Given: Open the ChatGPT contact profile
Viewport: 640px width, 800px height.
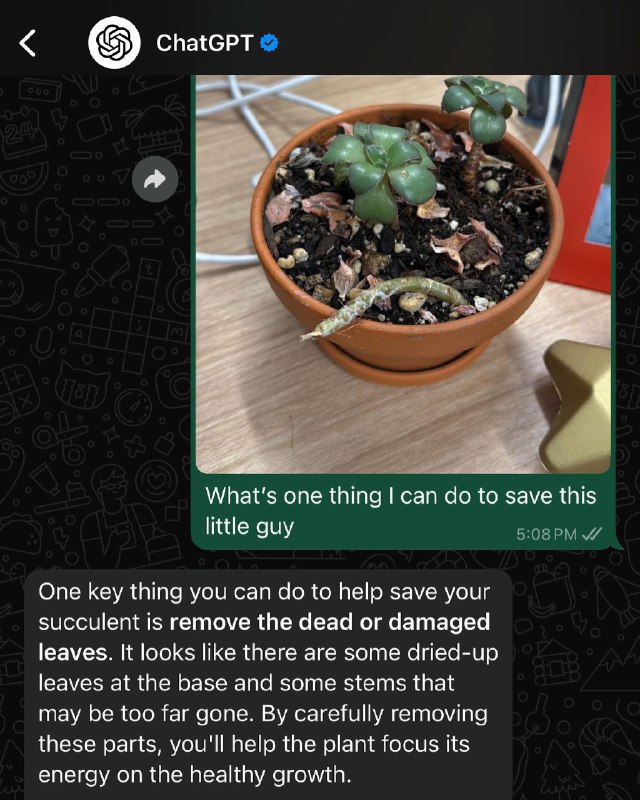Looking at the screenshot, I should 204,43.
